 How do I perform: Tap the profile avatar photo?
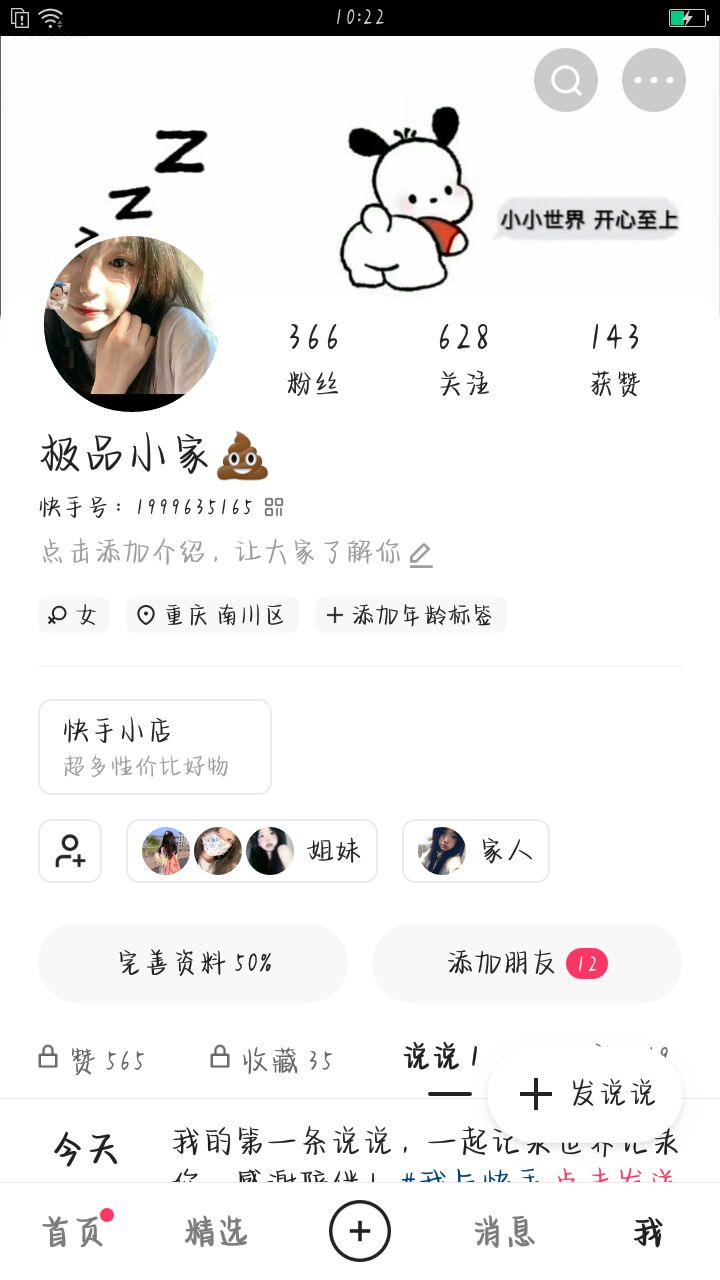coord(131,324)
